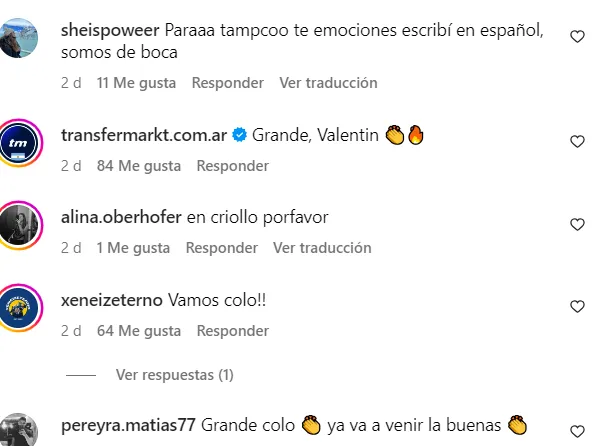Reply to xeneizeterno's comment
The width and height of the screenshot is (600, 446).
point(233,329)
